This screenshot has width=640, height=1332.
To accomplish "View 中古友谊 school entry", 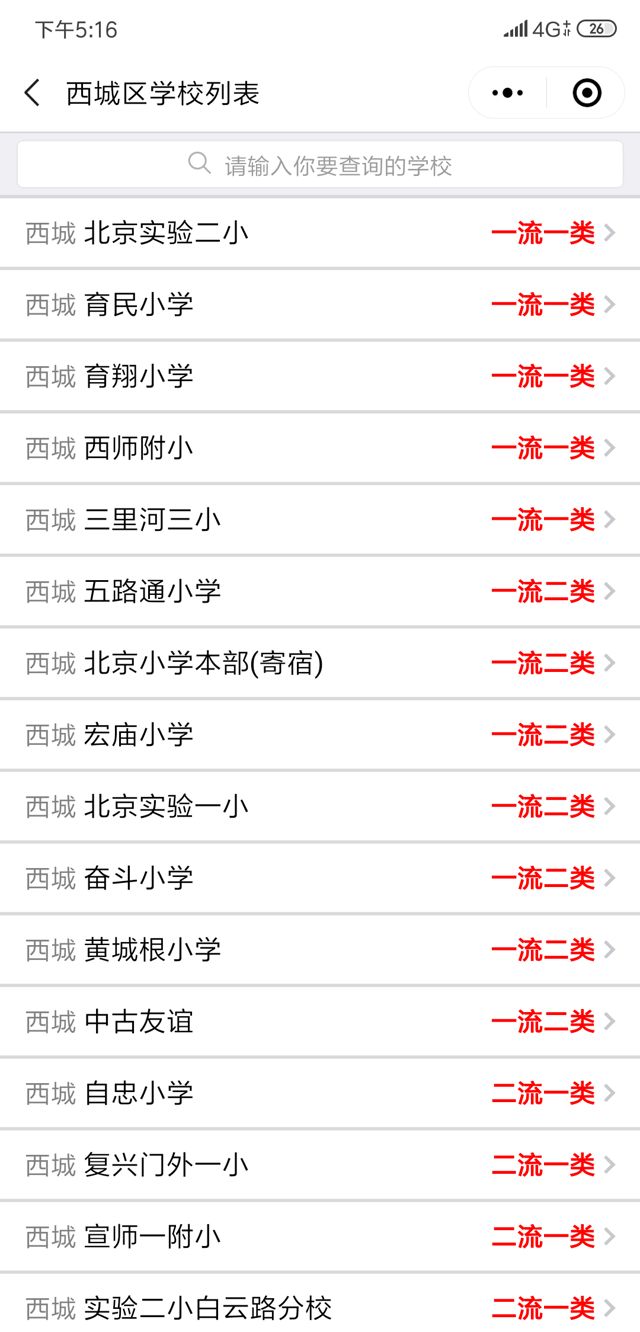I will click(x=320, y=1021).
